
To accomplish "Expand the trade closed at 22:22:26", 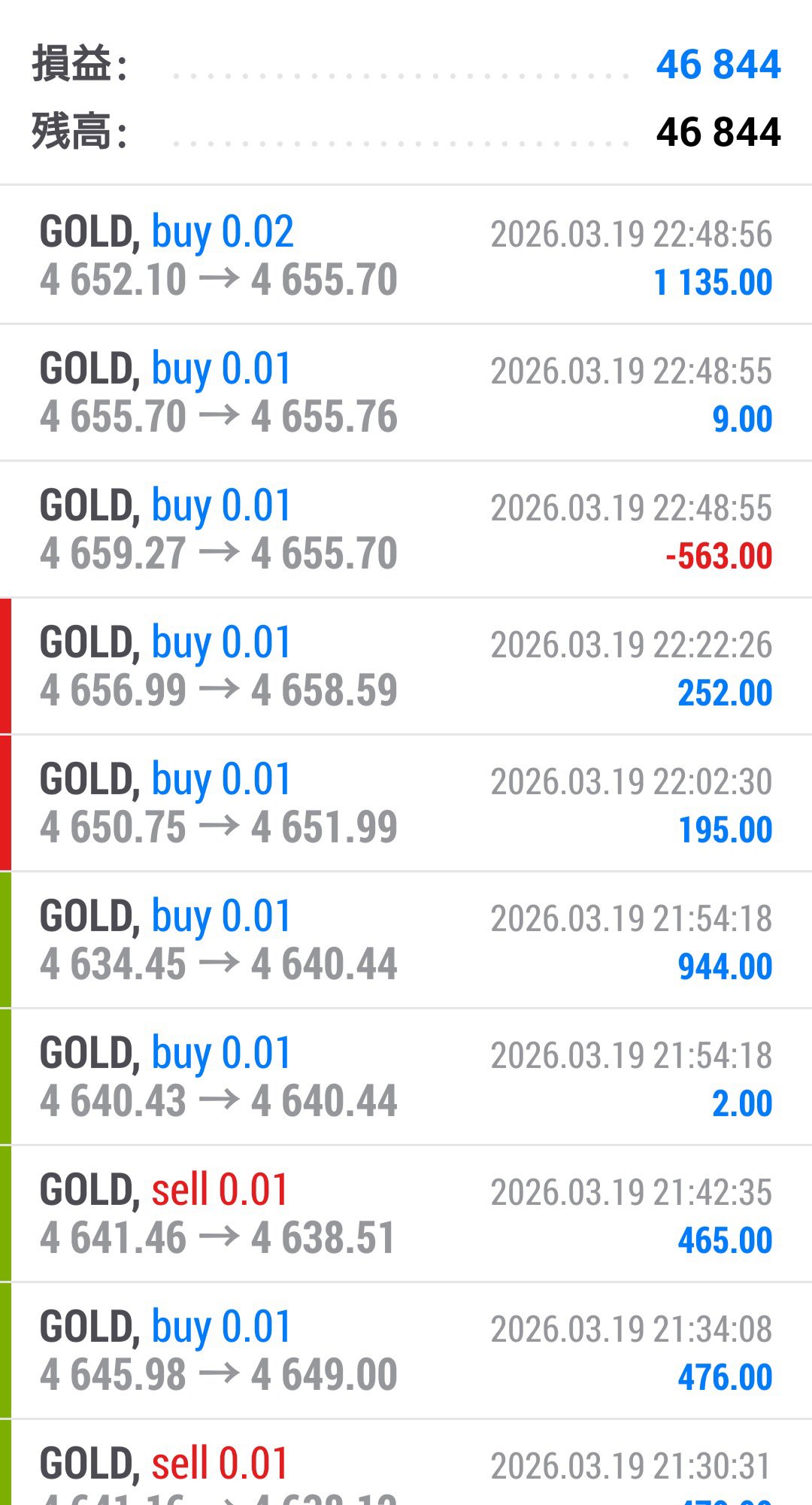I will click(406, 666).
